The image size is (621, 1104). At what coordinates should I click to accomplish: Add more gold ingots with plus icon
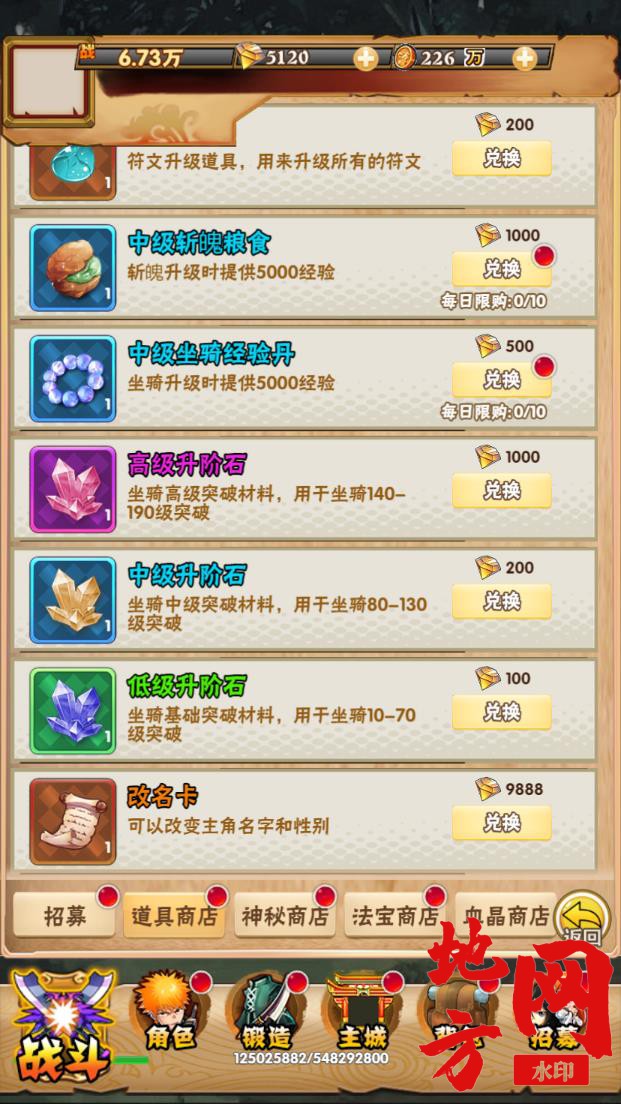pyautogui.click(x=366, y=58)
